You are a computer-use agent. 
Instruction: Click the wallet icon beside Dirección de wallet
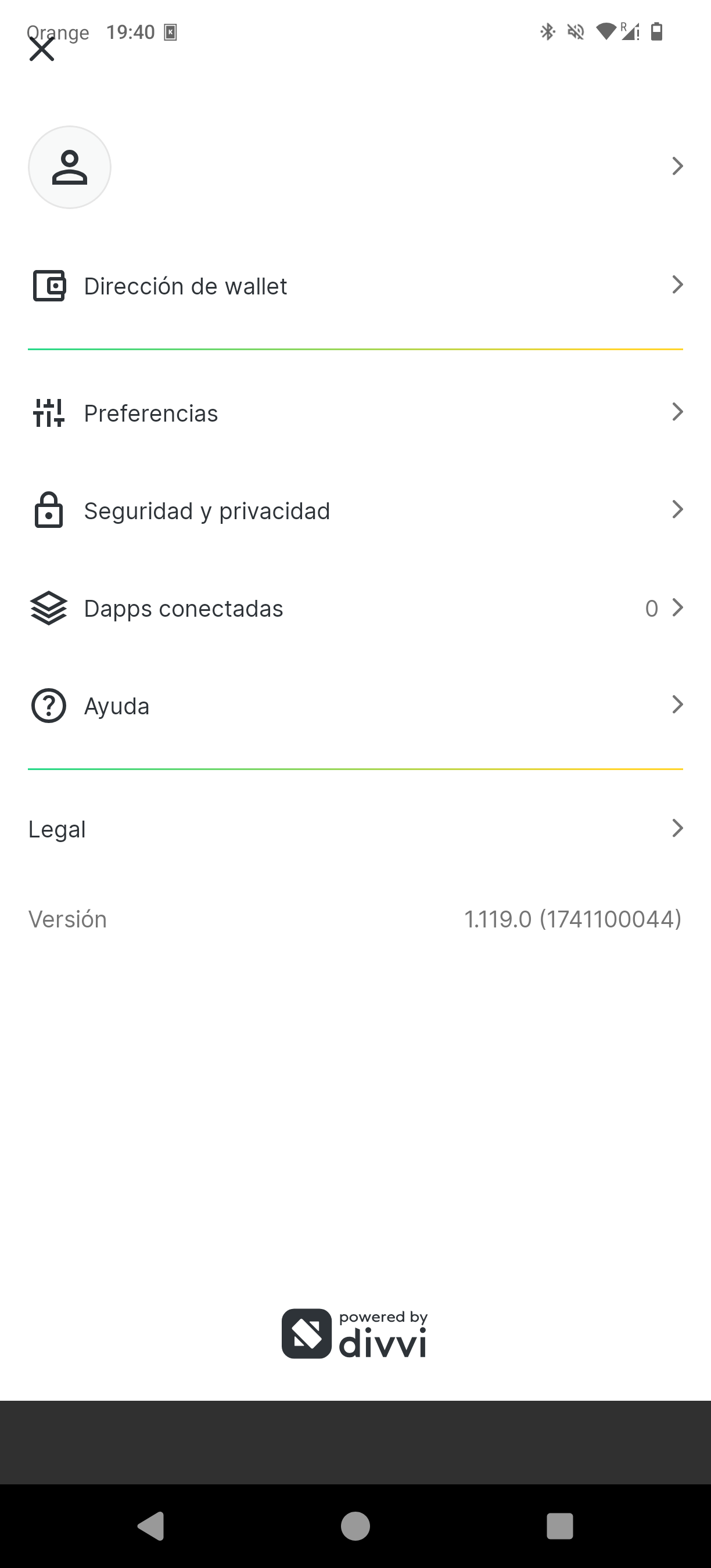[49, 286]
